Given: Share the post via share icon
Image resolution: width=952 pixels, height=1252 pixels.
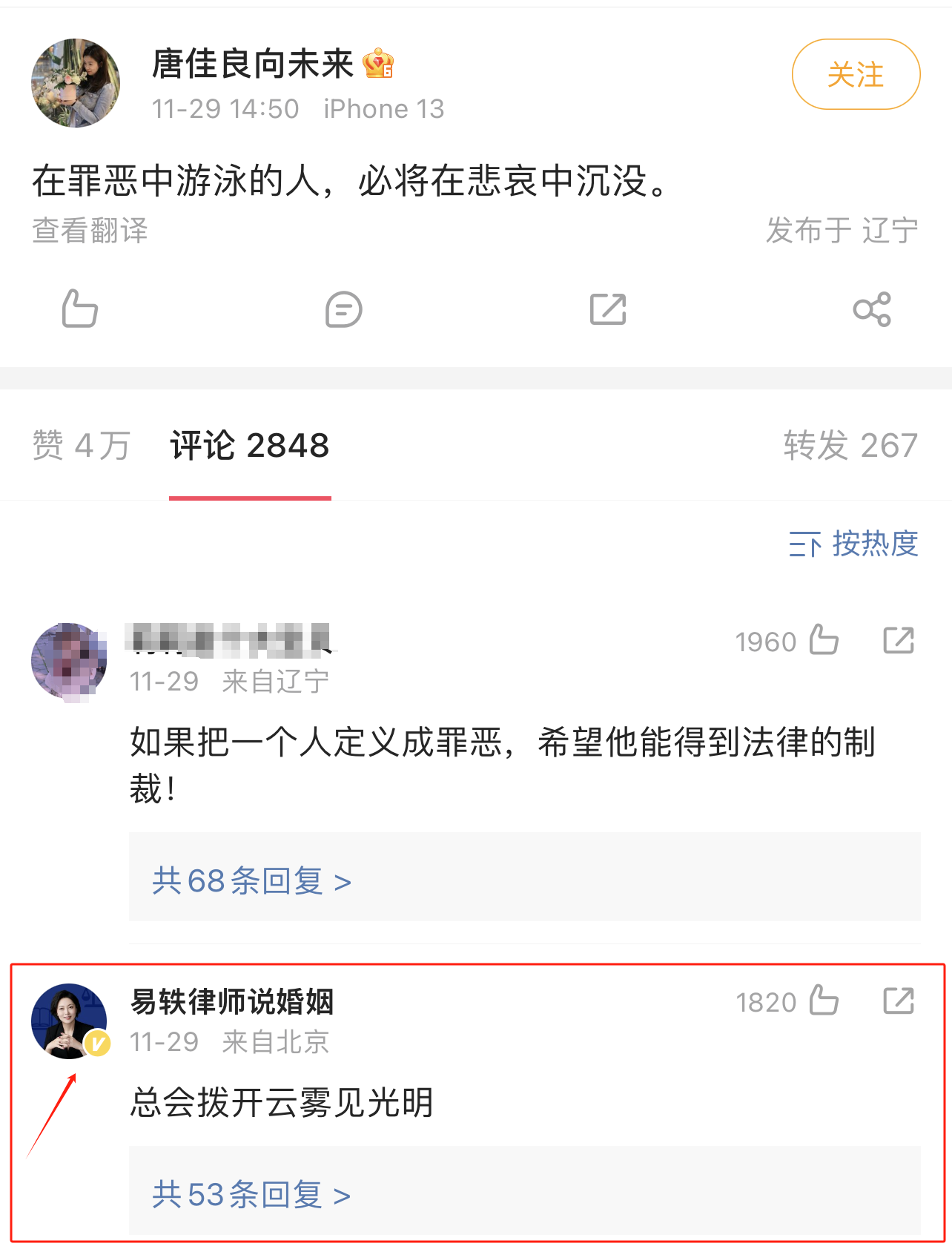Looking at the screenshot, I should (871, 309).
